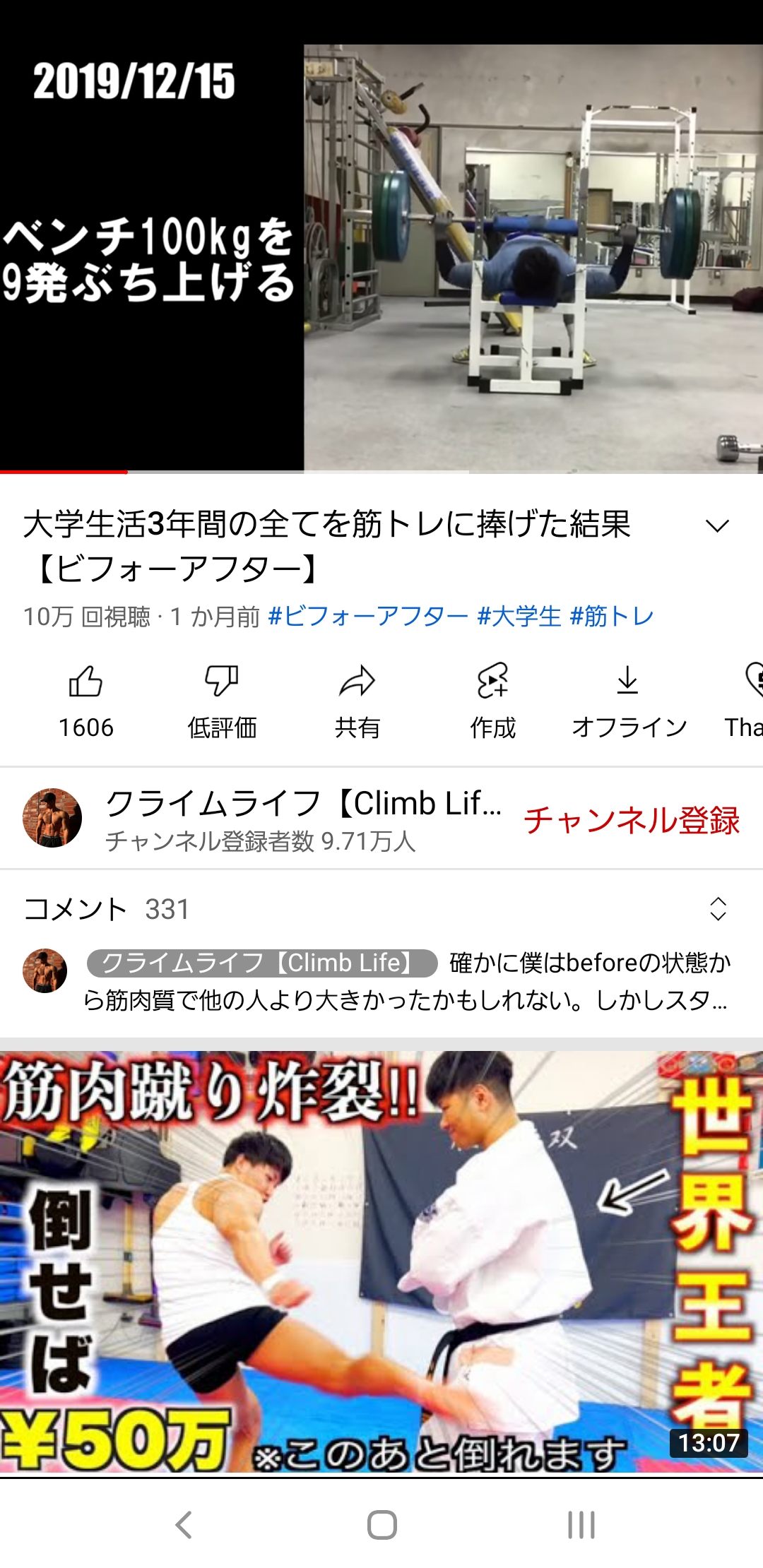Go to the home screen

point(381,1525)
